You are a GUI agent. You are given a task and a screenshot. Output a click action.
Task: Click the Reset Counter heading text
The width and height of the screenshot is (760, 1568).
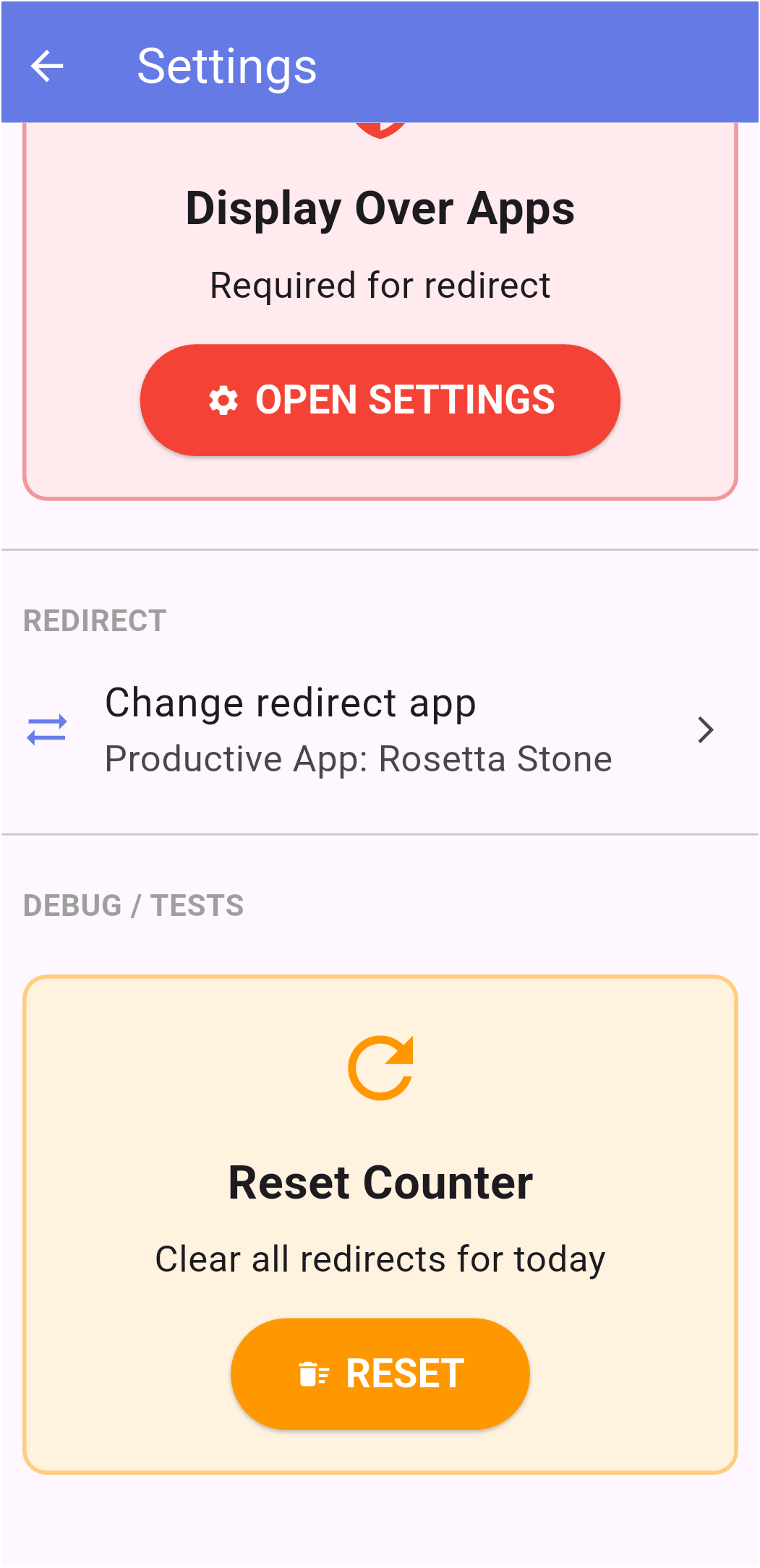379,1181
